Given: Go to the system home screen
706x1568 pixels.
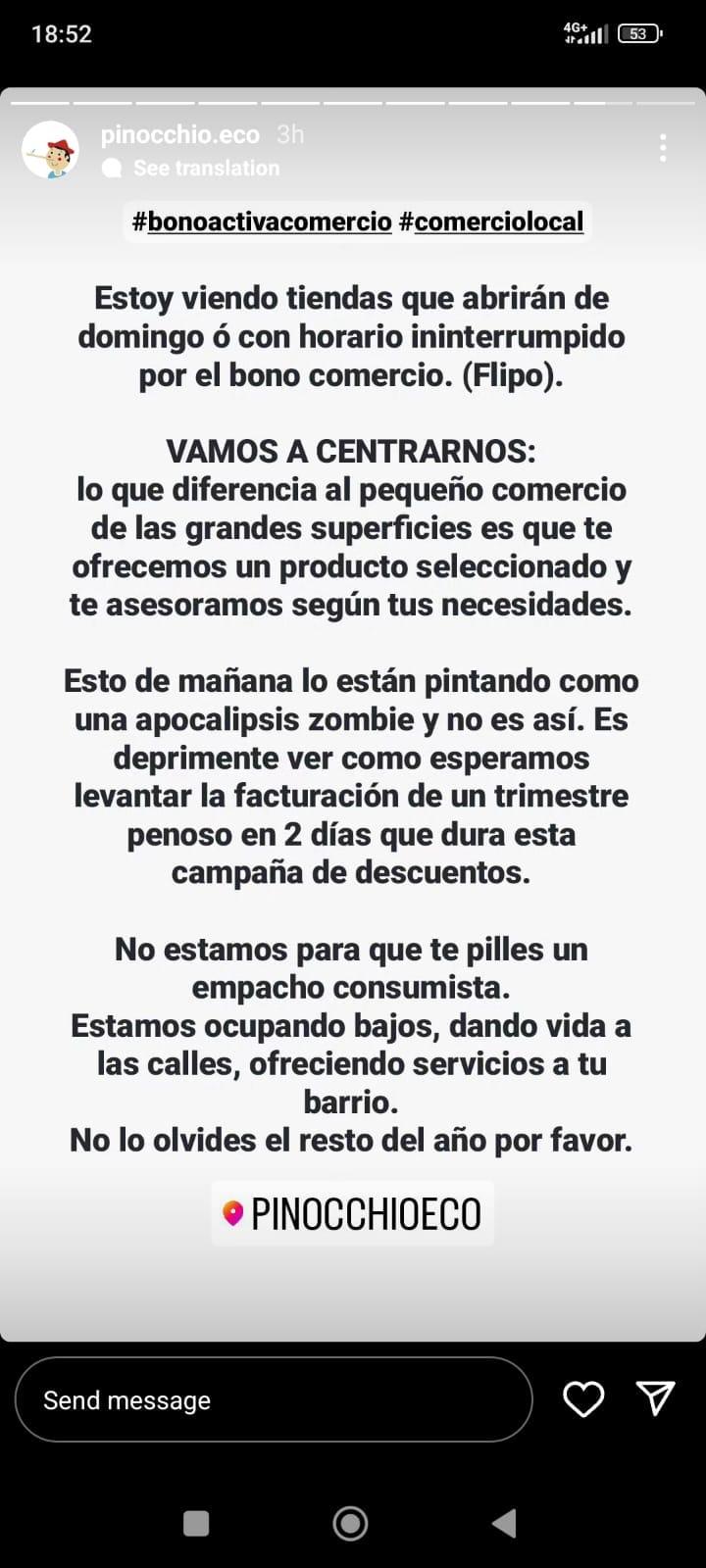Looking at the screenshot, I should pos(350,1522).
